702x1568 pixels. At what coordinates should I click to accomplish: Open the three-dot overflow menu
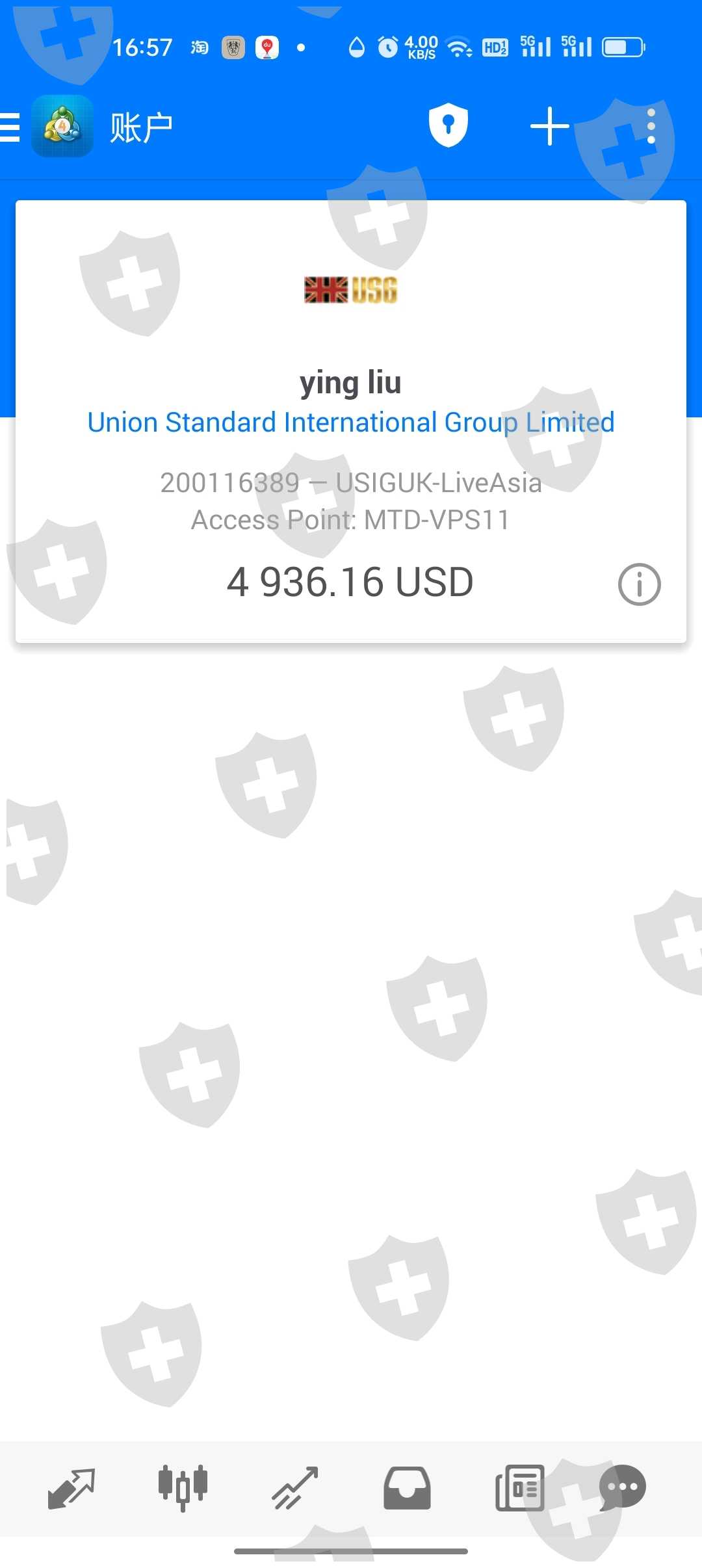[x=651, y=126]
